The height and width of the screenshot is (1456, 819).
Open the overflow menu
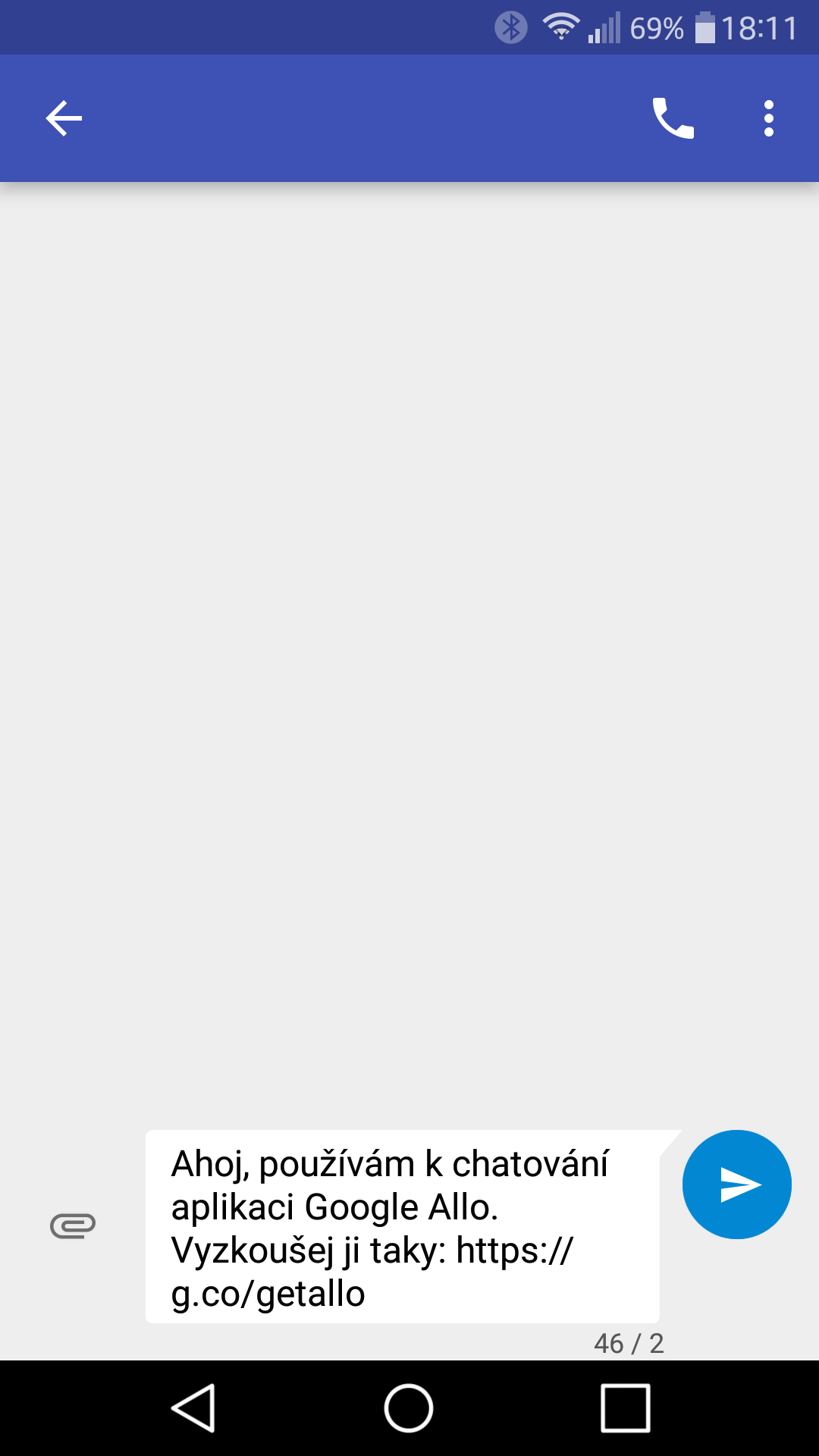coord(769,118)
